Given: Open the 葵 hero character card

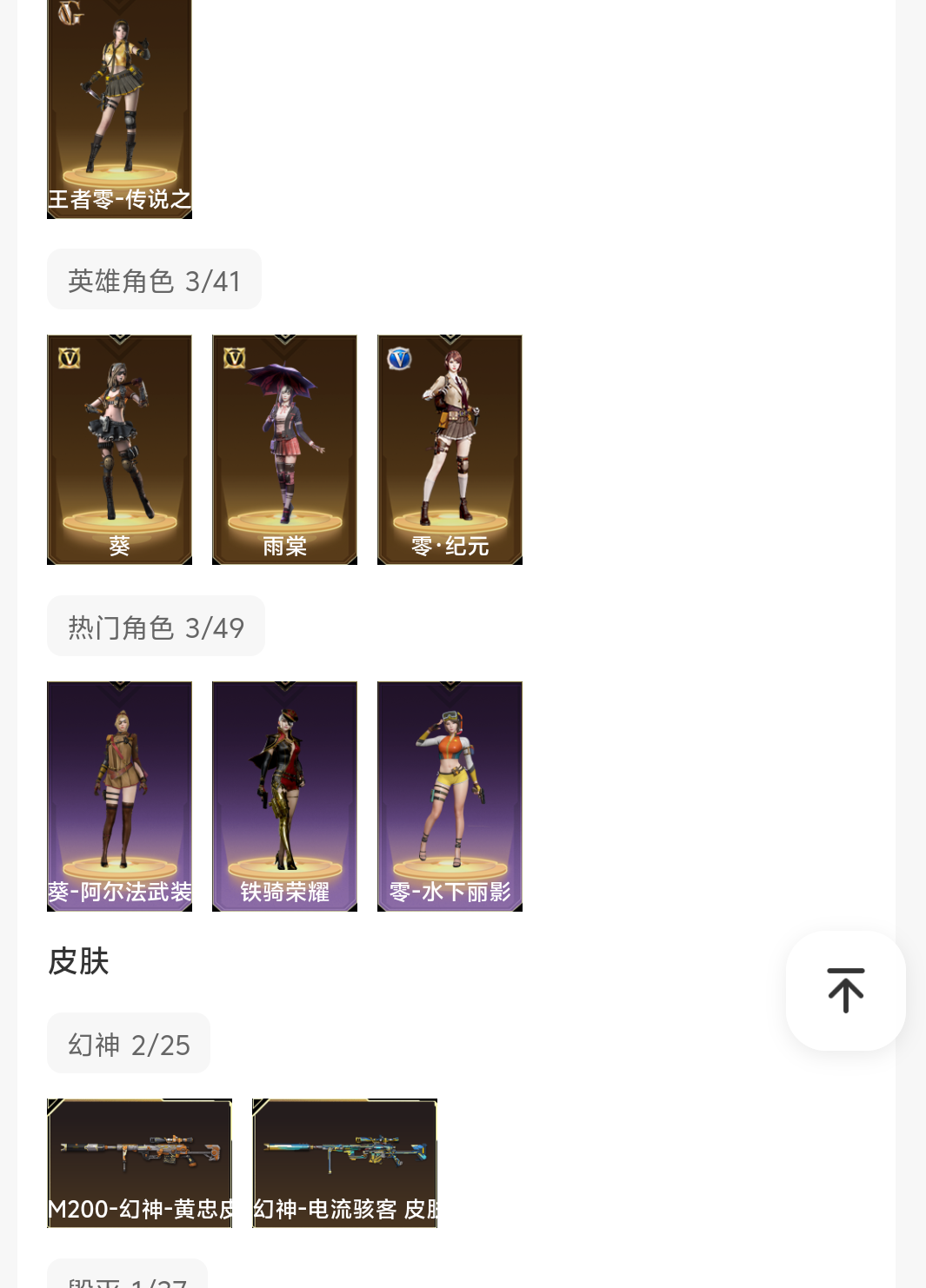Looking at the screenshot, I should pos(119,449).
